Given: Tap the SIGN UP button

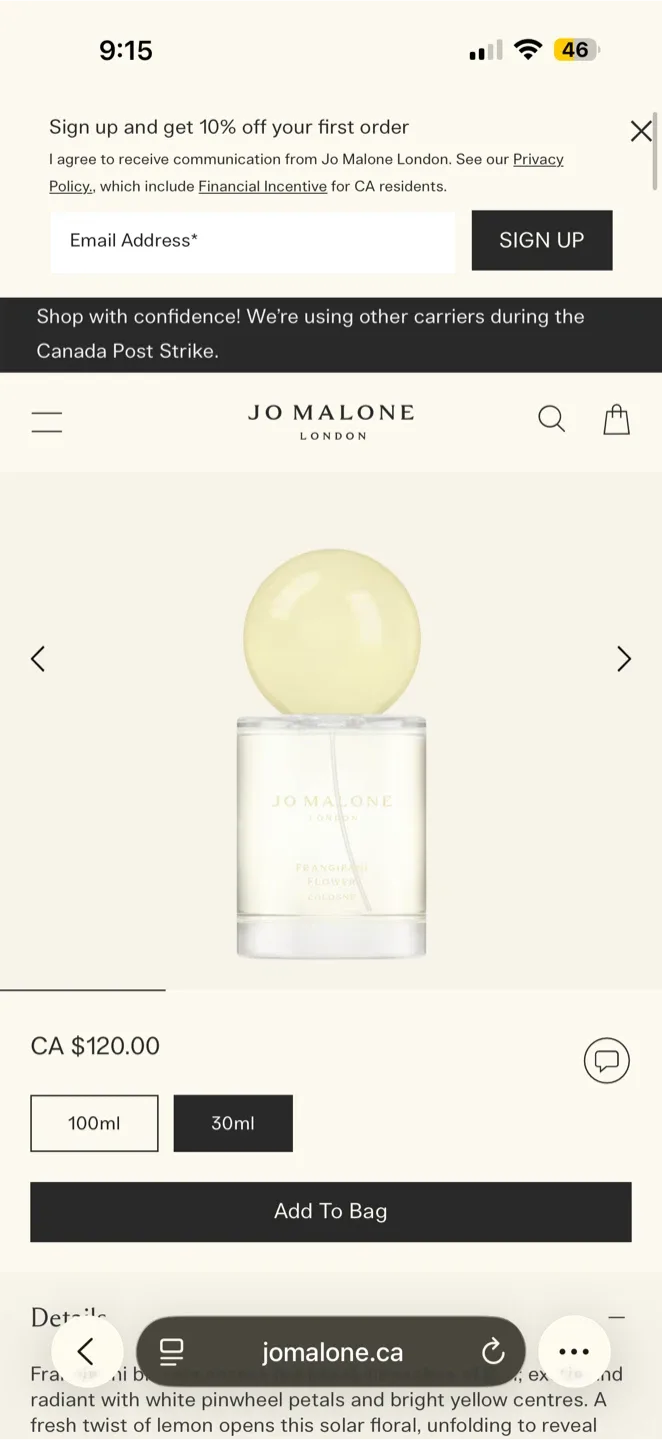Looking at the screenshot, I should [x=541, y=241].
